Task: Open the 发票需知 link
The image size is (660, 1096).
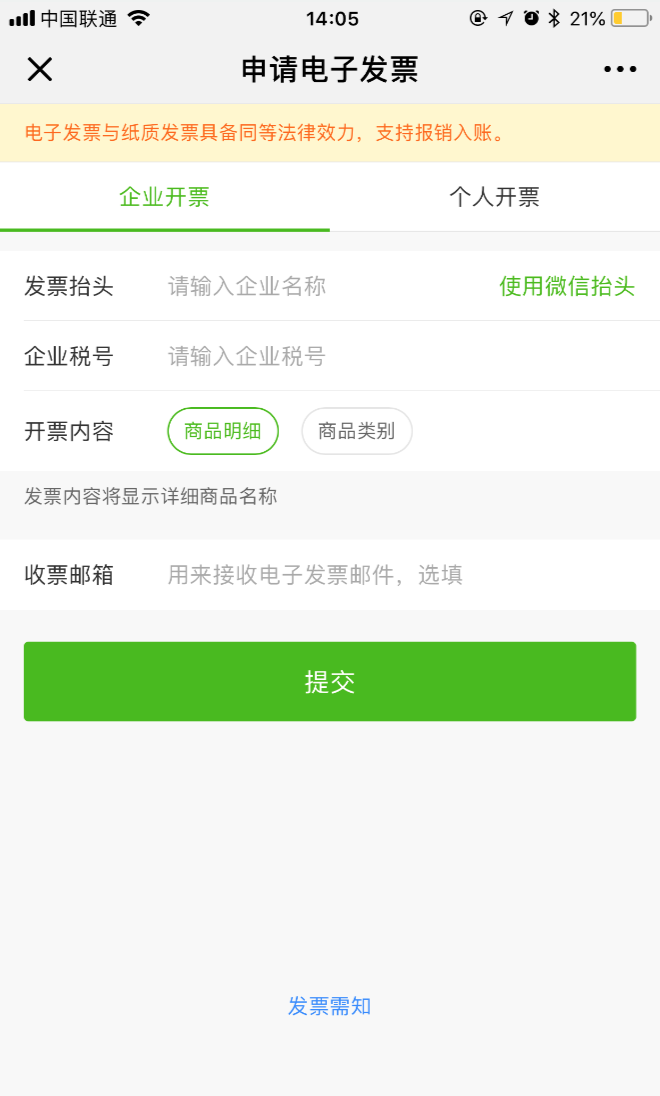Action: [x=329, y=1007]
